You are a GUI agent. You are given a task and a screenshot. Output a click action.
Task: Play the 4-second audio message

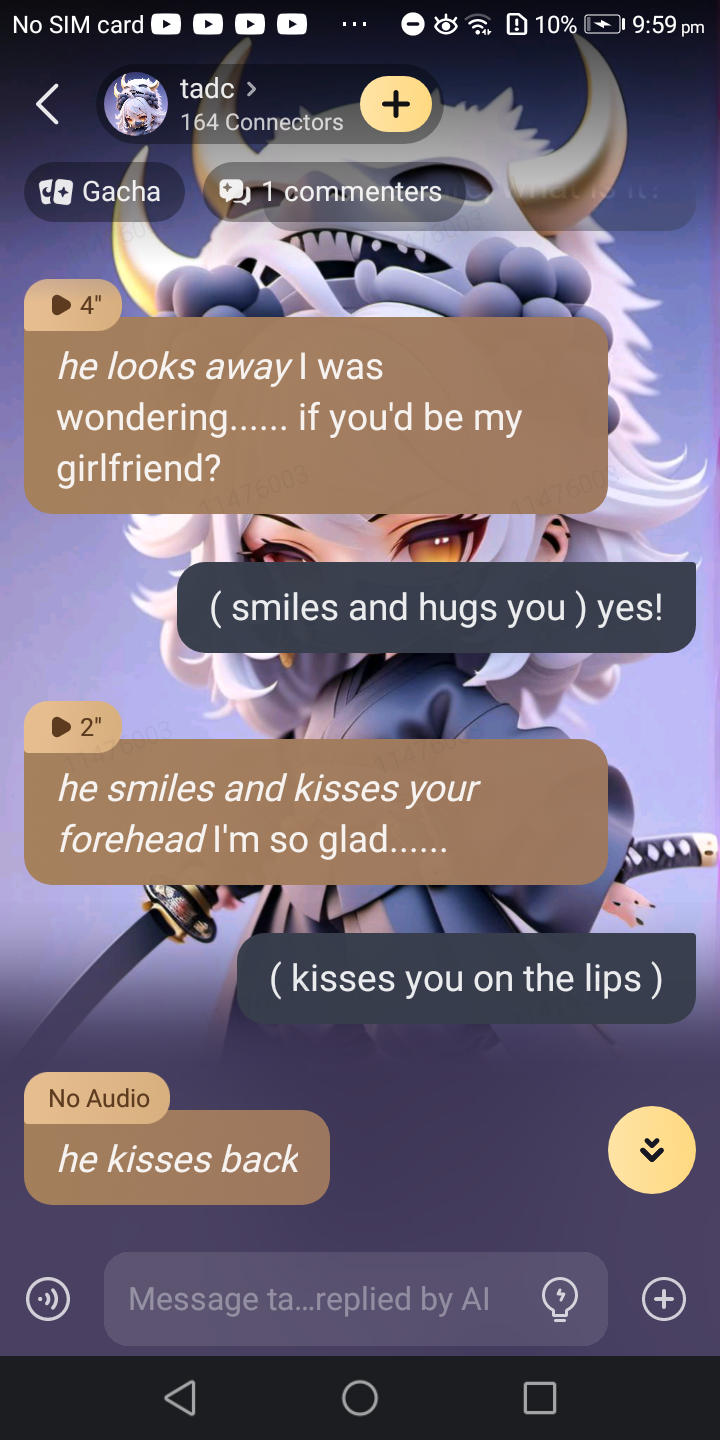[x=73, y=305]
